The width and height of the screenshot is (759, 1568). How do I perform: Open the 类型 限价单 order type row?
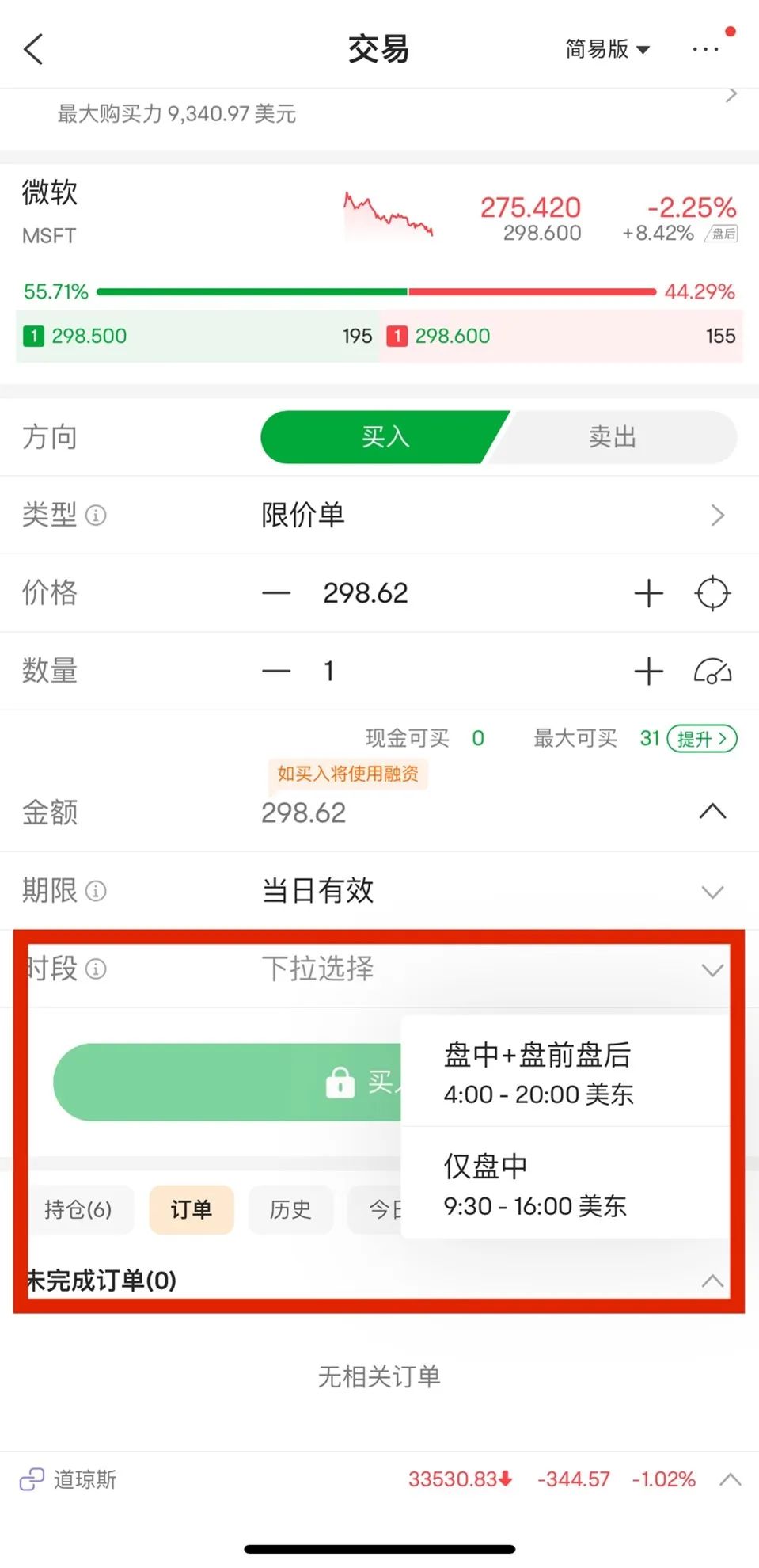pyautogui.click(x=379, y=515)
